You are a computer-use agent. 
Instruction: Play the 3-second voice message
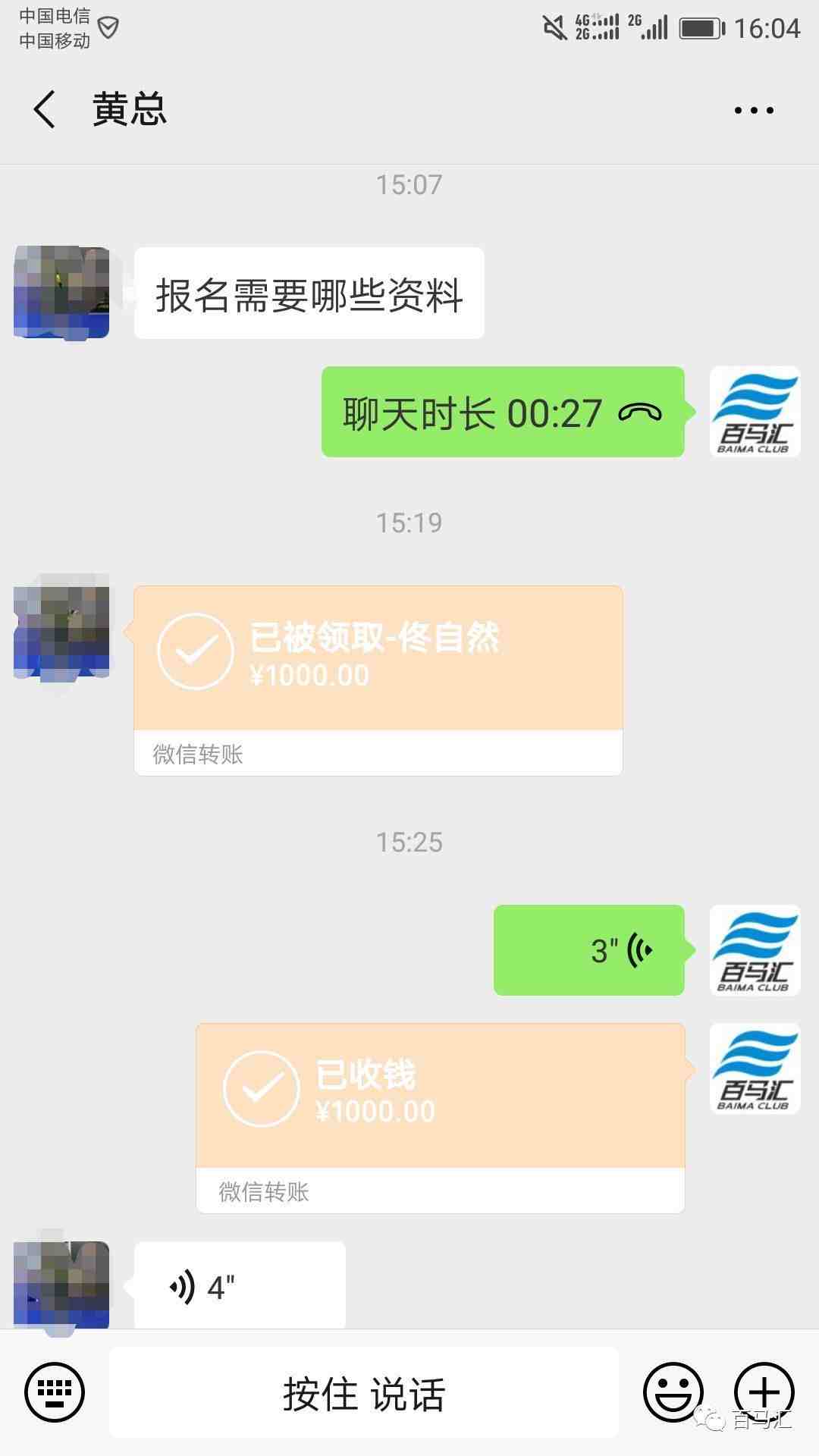(589, 949)
